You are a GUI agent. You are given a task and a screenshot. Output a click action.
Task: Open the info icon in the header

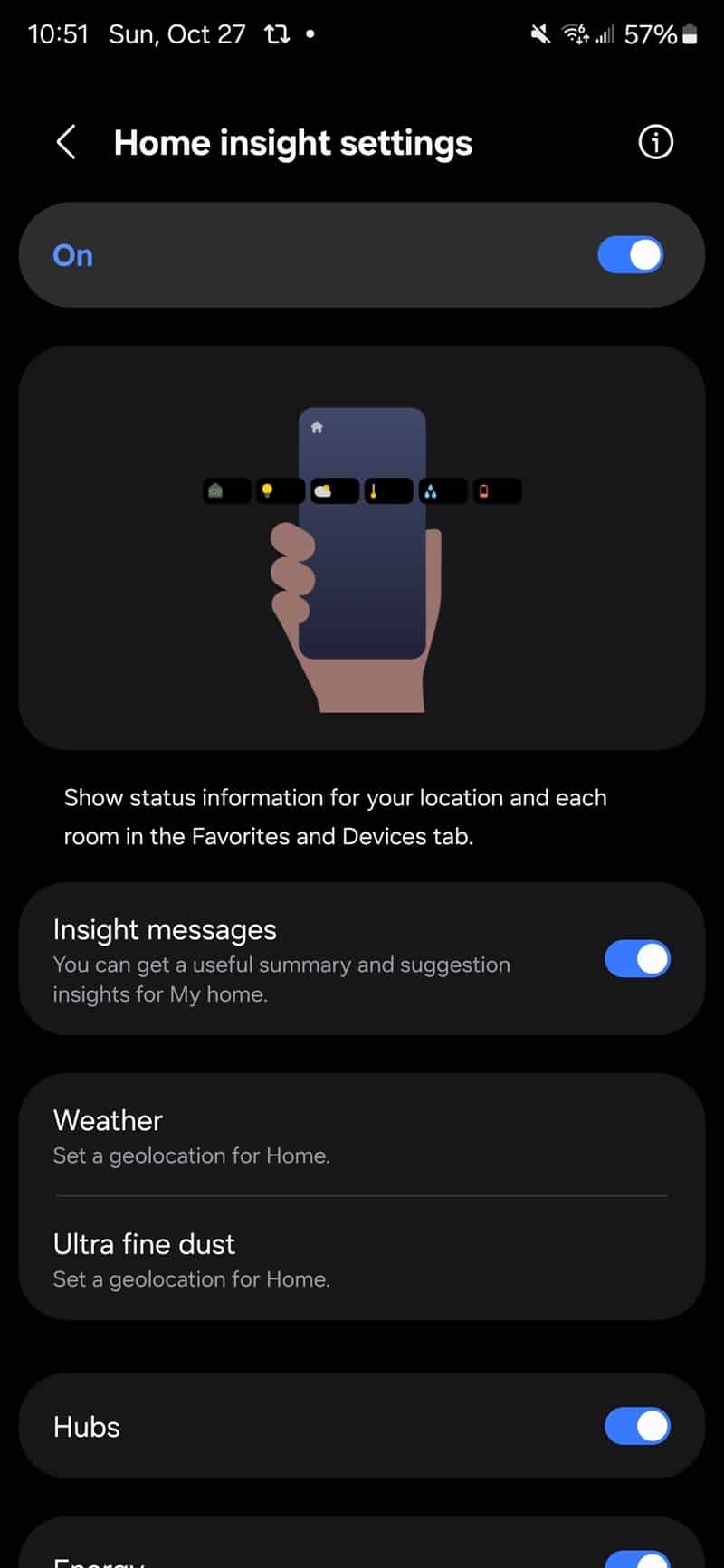point(656,142)
